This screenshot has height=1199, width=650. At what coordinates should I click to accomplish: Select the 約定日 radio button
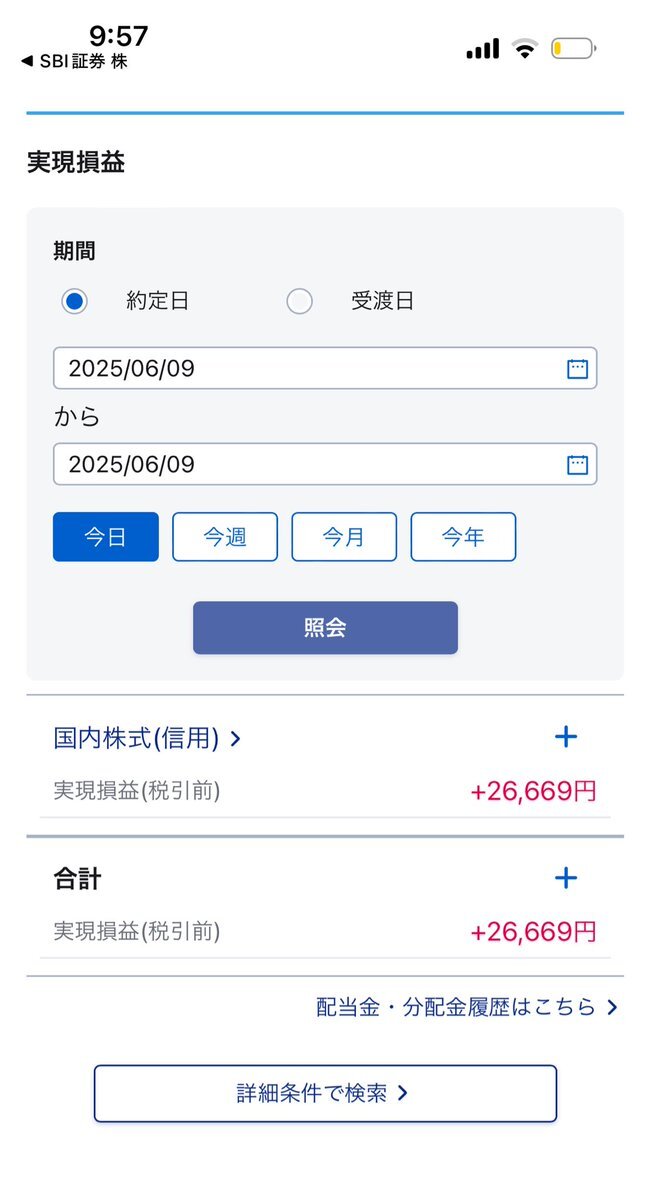pyautogui.click(x=74, y=301)
